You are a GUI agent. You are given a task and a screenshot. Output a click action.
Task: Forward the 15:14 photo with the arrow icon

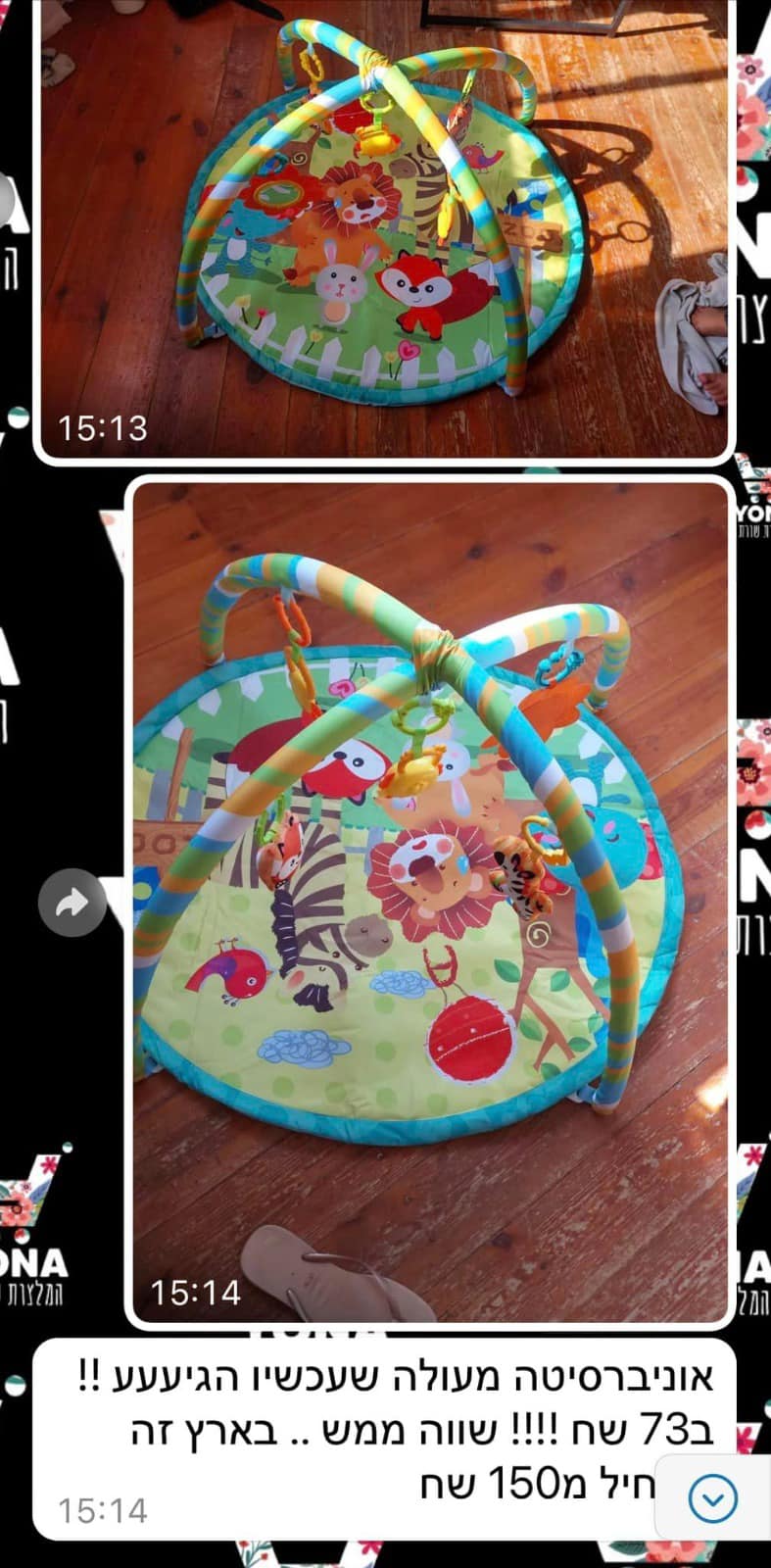(x=72, y=903)
